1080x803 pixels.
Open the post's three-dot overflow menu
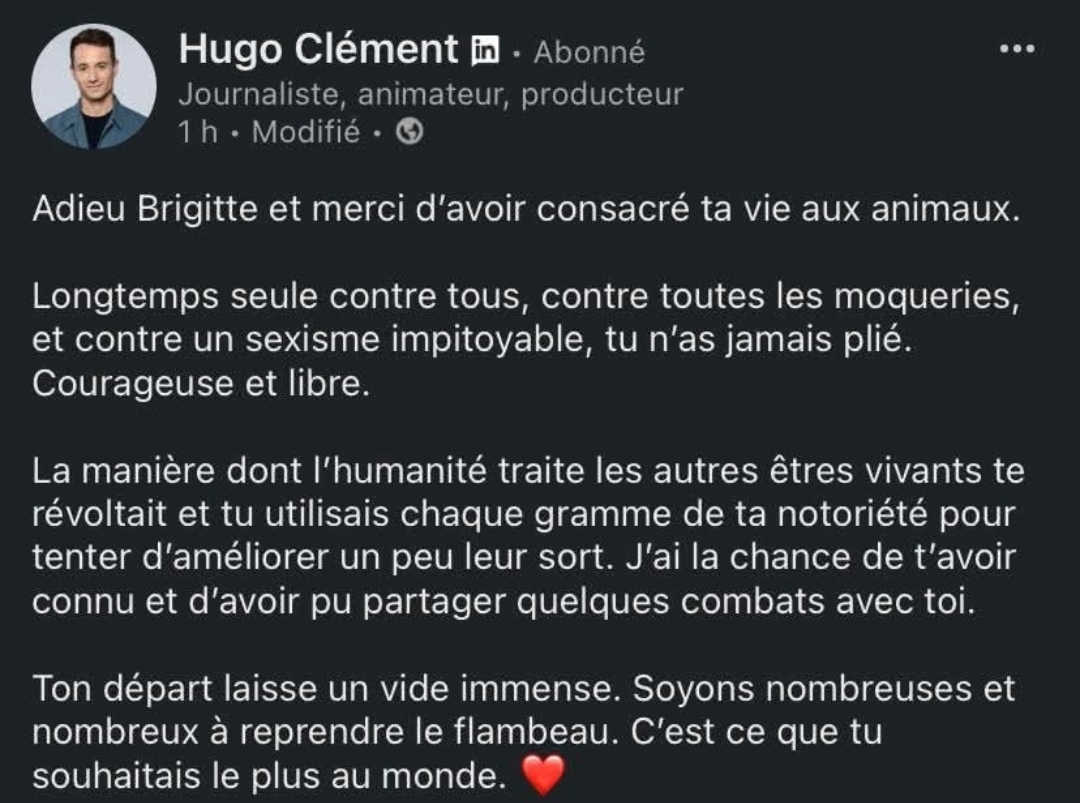(x=1018, y=49)
